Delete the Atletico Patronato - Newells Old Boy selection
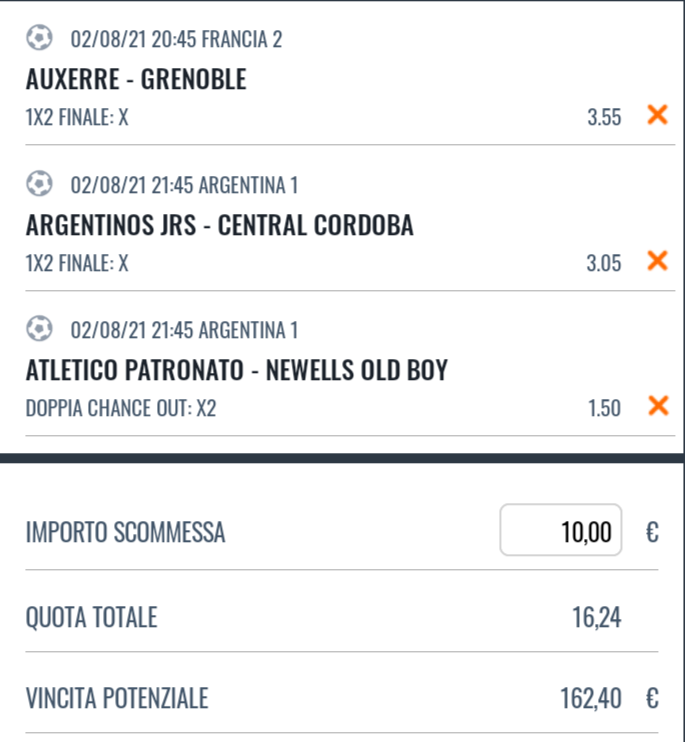This screenshot has width=685, height=742. [657, 407]
